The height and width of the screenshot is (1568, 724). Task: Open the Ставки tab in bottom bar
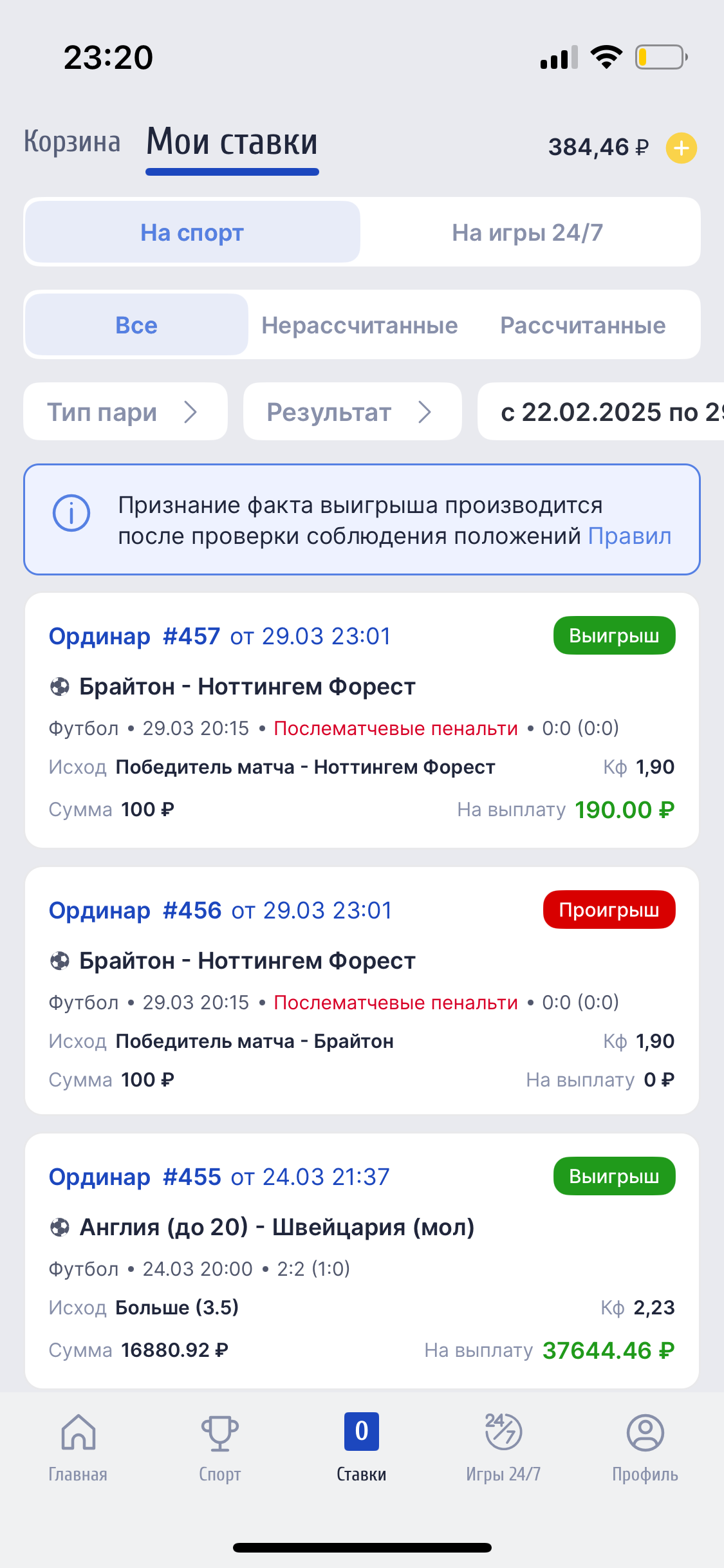click(361, 1446)
